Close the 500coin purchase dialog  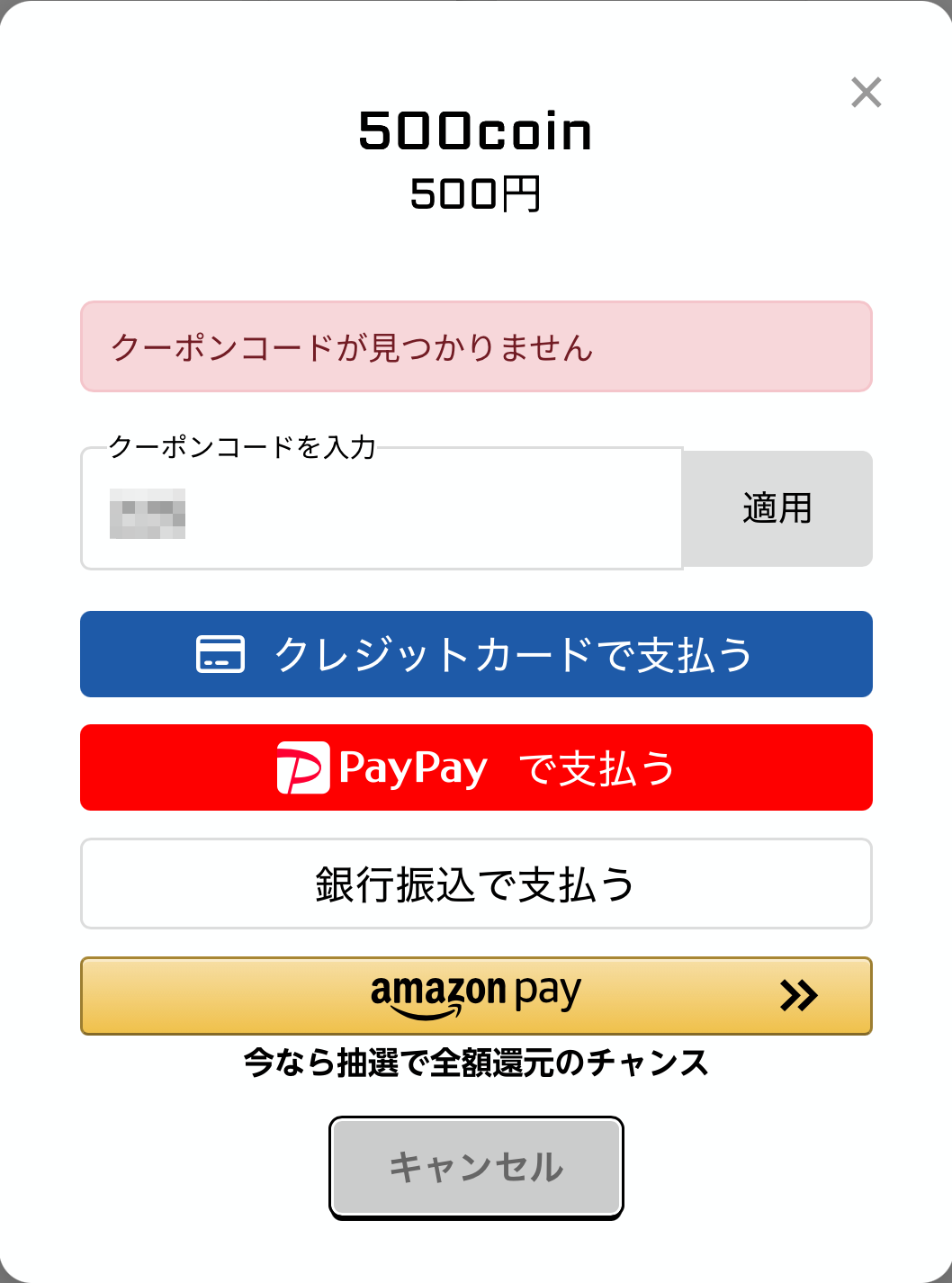pyautogui.click(x=866, y=93)
